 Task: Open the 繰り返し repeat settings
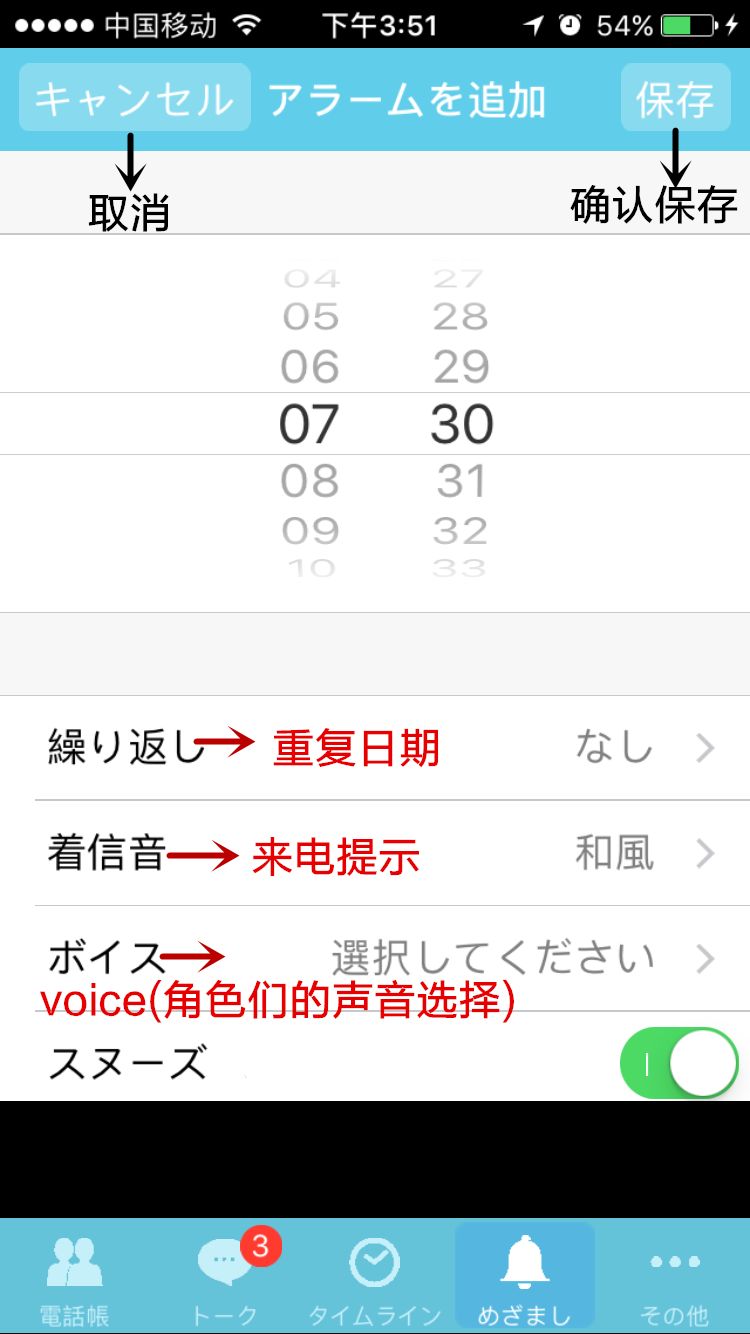click(375, 748)
